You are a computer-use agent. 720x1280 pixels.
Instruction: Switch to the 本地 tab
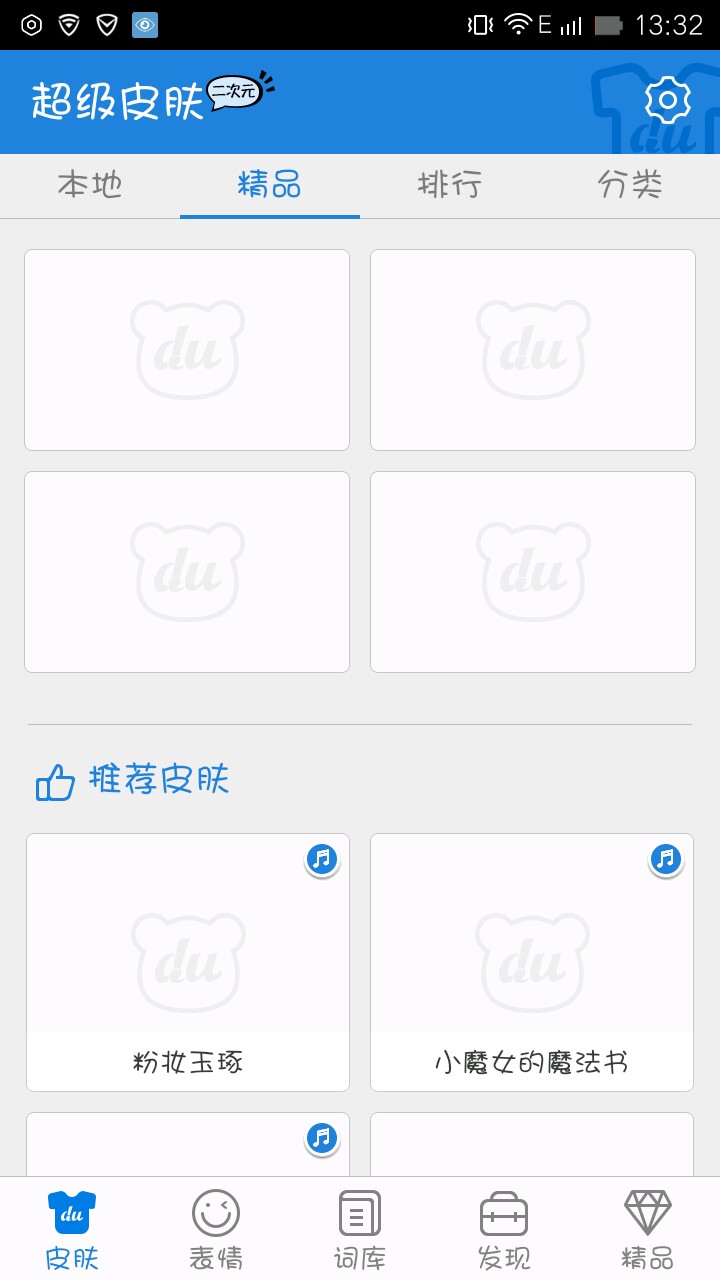(90, 185)
